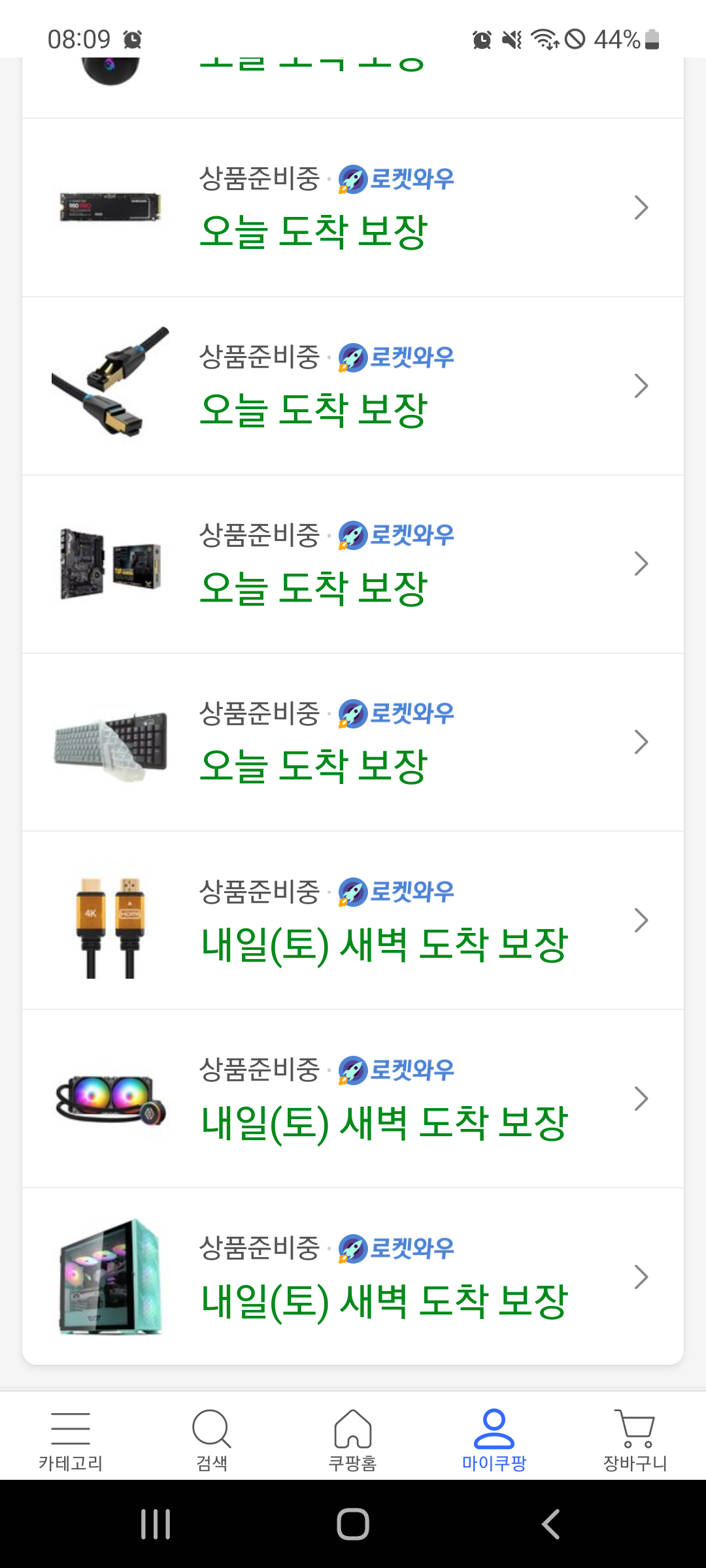View the mint PC case order

point(353,1277)
